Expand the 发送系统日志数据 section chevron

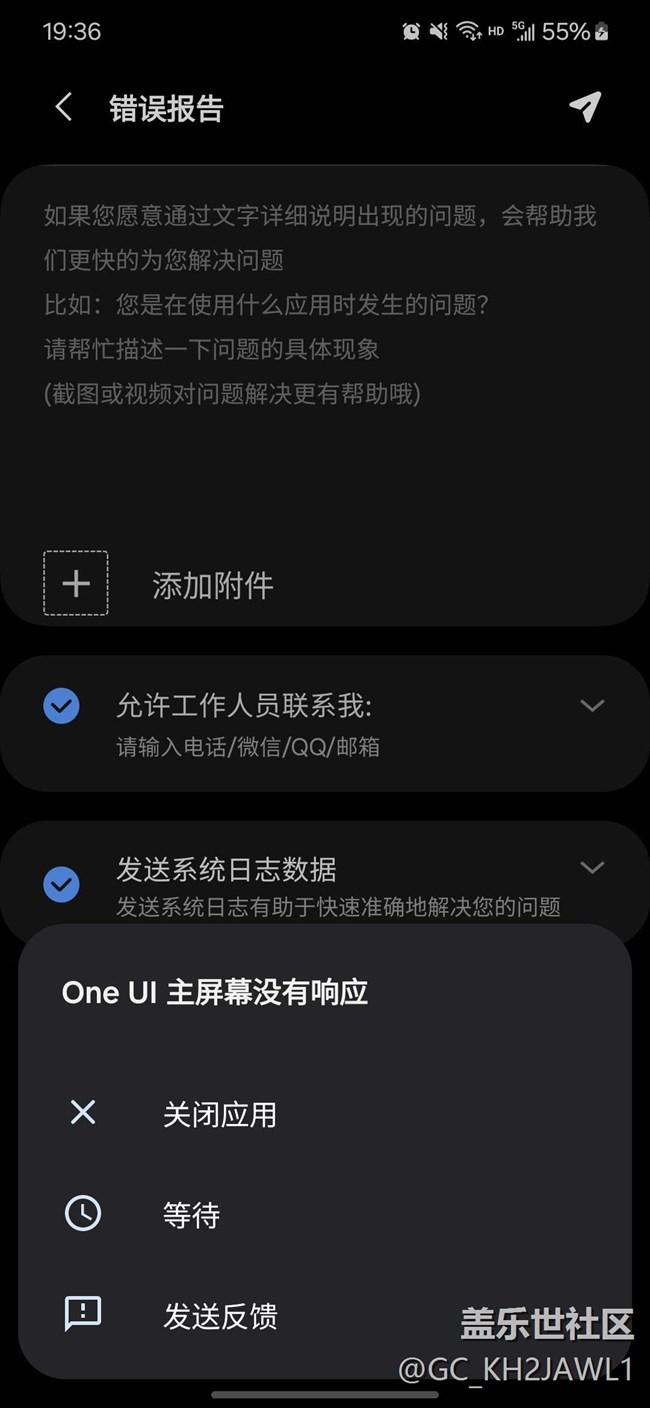[x=592, y=867]
